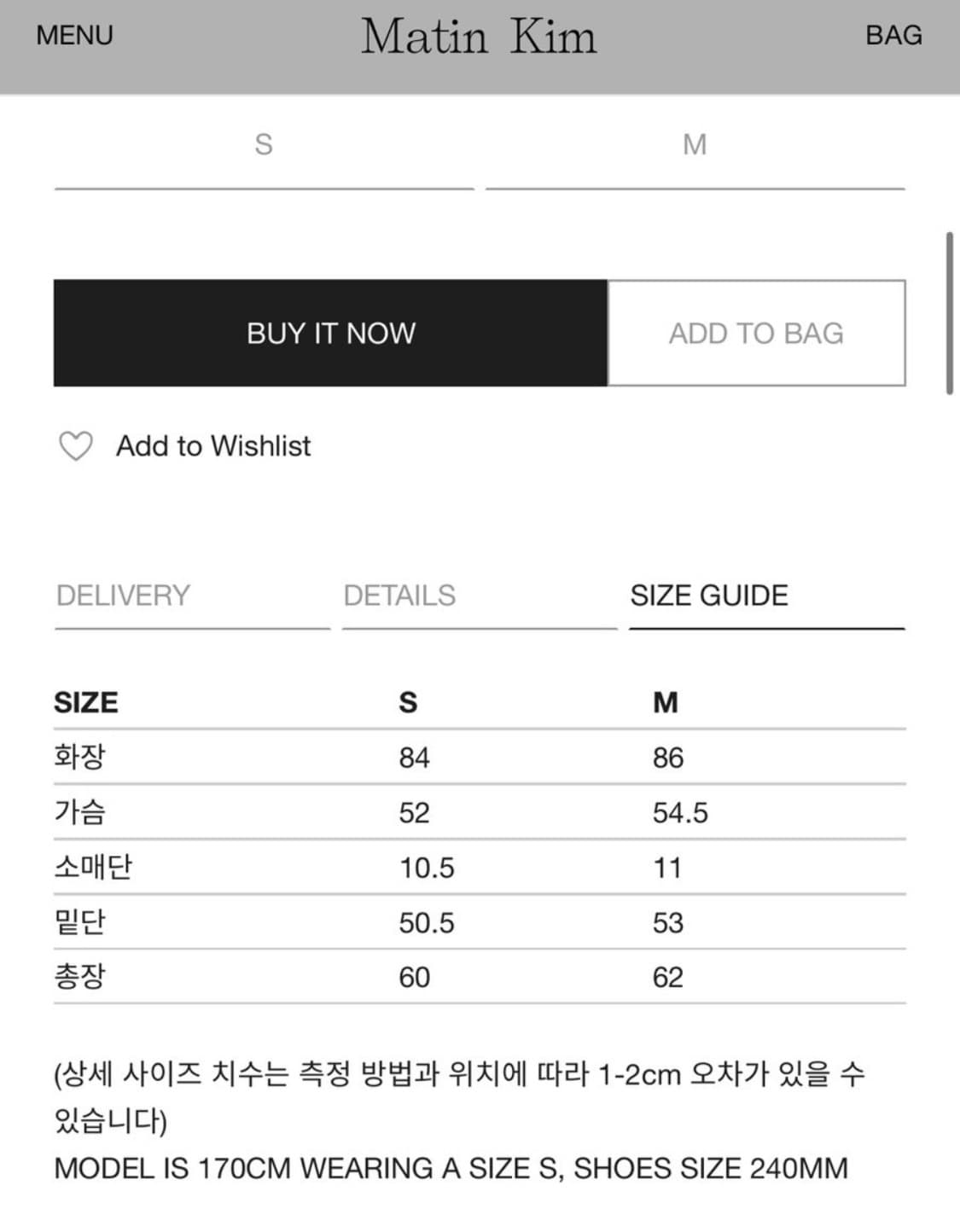Click the SIZE column header
960x1232 pixels.
click(x=84, y=702)
